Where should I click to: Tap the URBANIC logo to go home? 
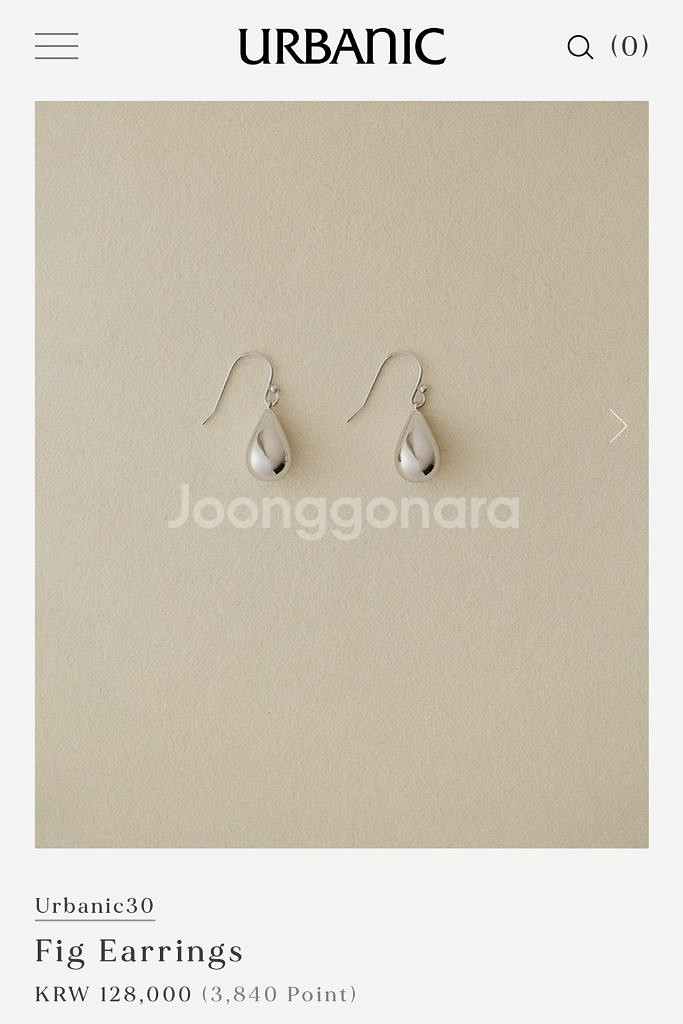pos(342,47)
